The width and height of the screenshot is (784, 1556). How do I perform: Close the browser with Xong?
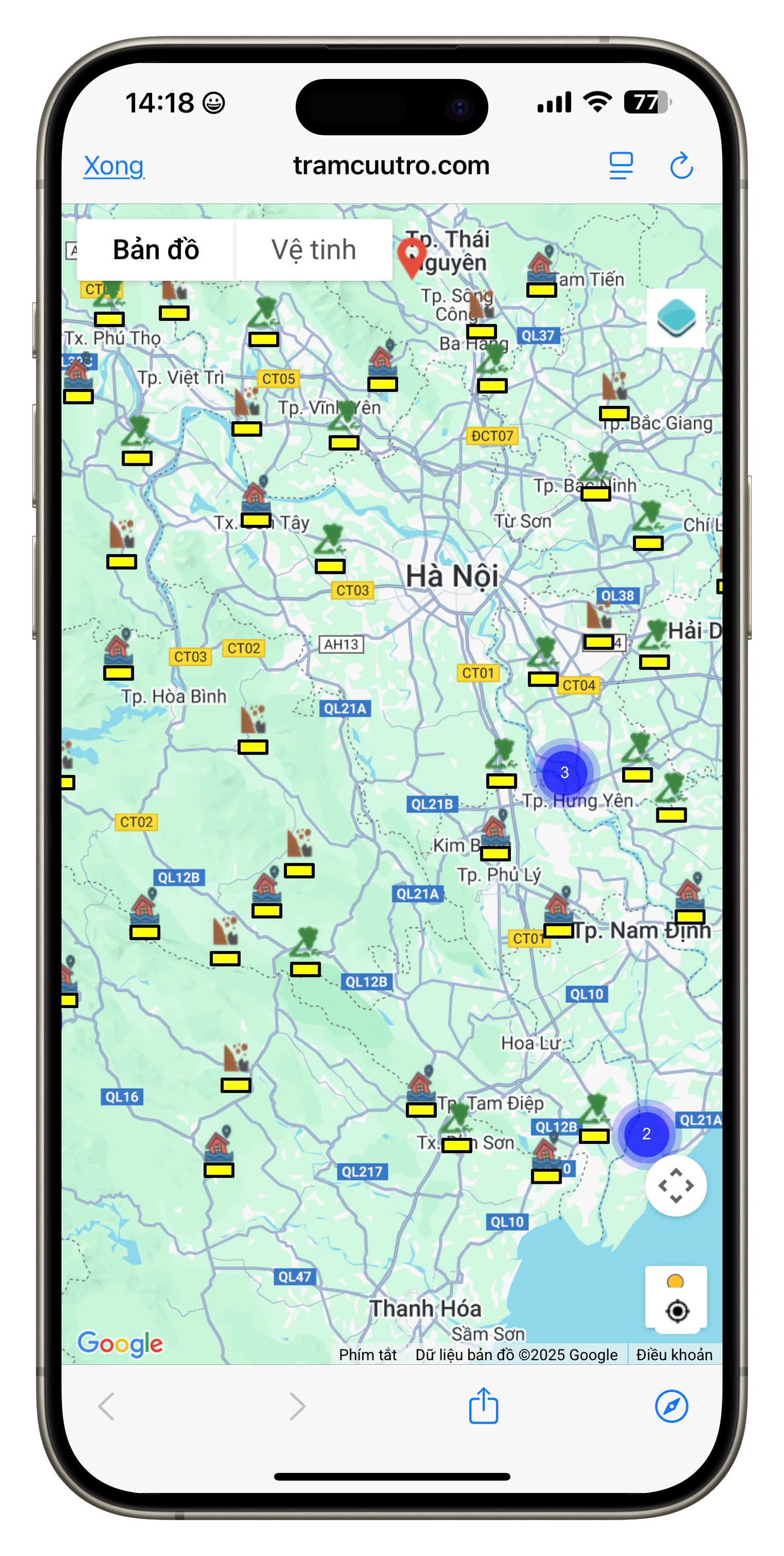click(114, 166)
